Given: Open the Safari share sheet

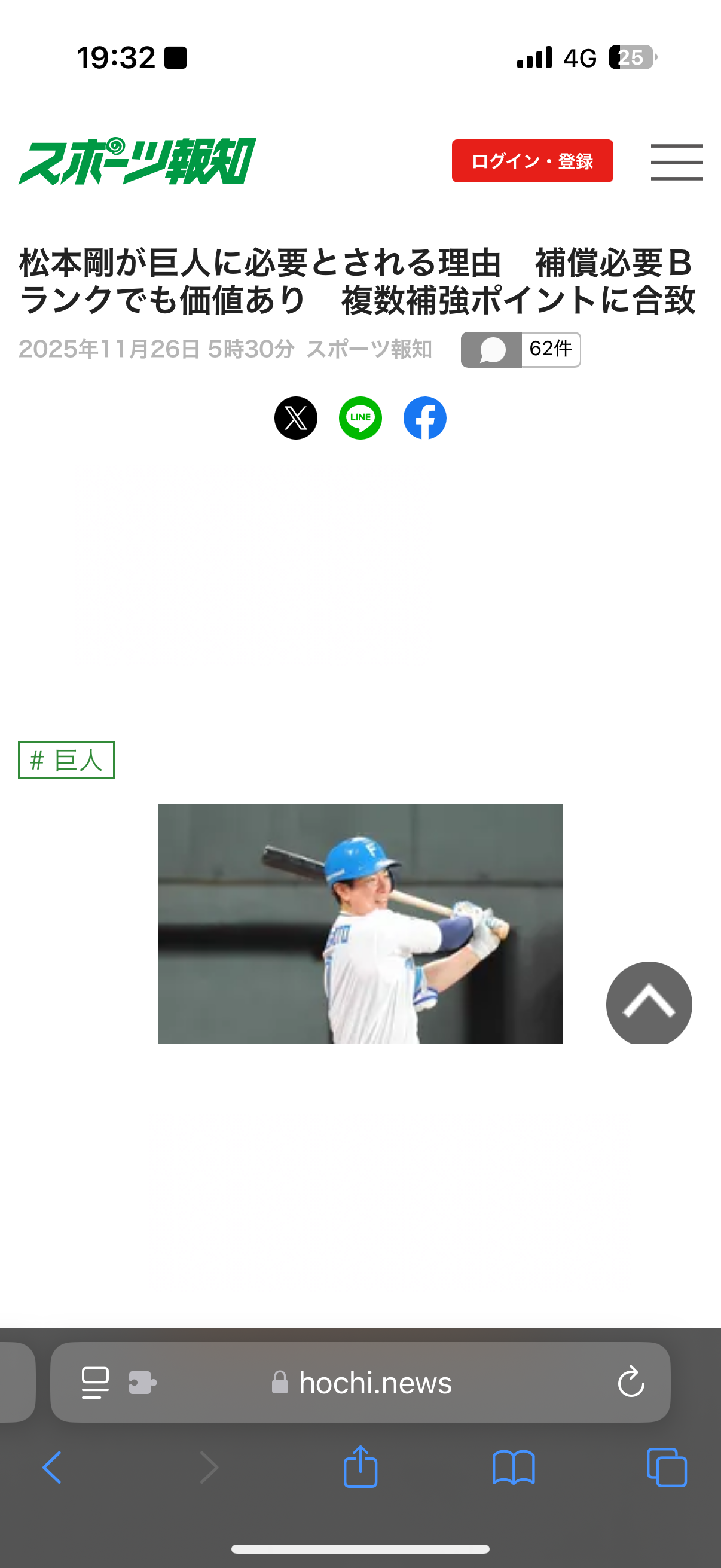Looking at the screenshot, I should point(360,1468).
